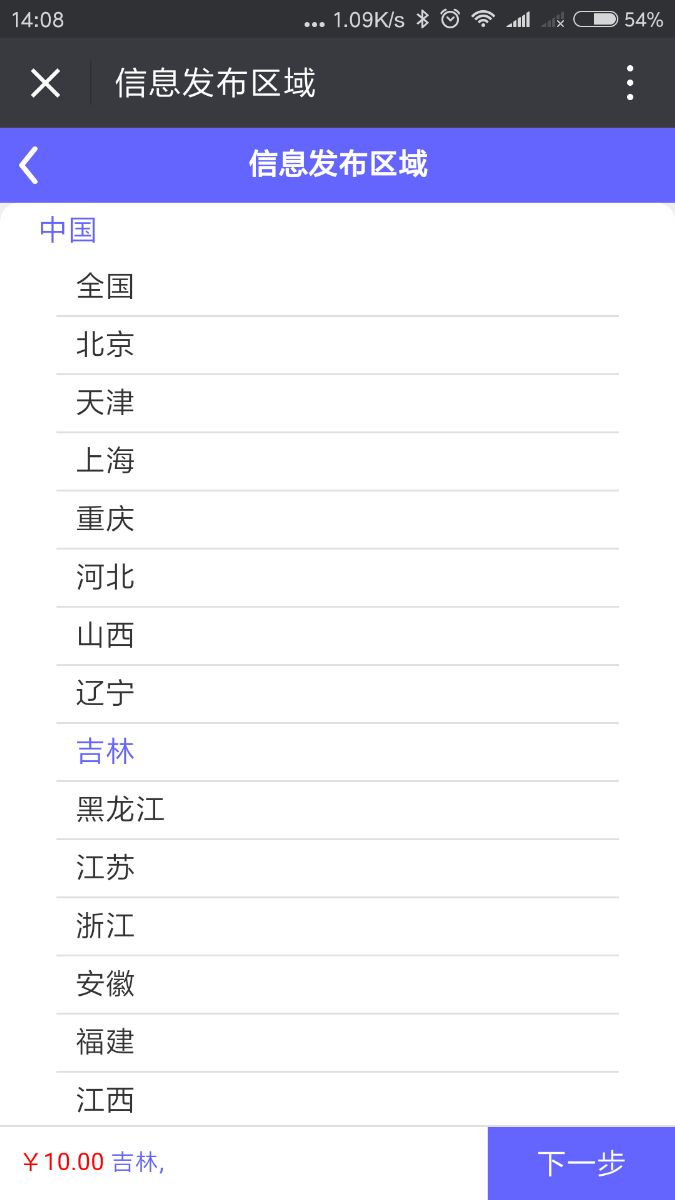Choose the 河北 province
675x1200 pixels.
pyautogui.click(x=337, y=577)
